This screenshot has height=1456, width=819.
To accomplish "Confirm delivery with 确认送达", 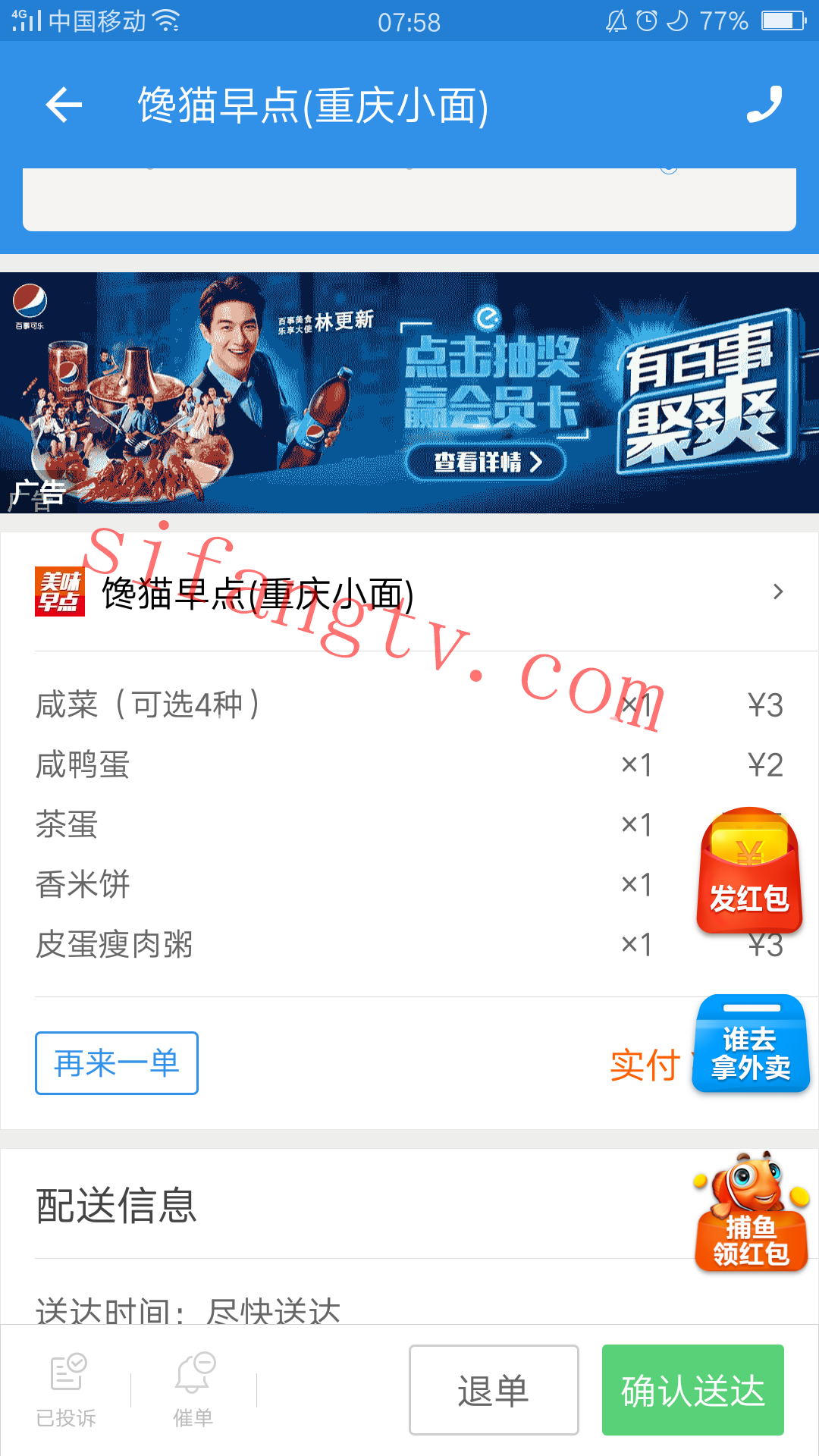I will (692, 1390).
